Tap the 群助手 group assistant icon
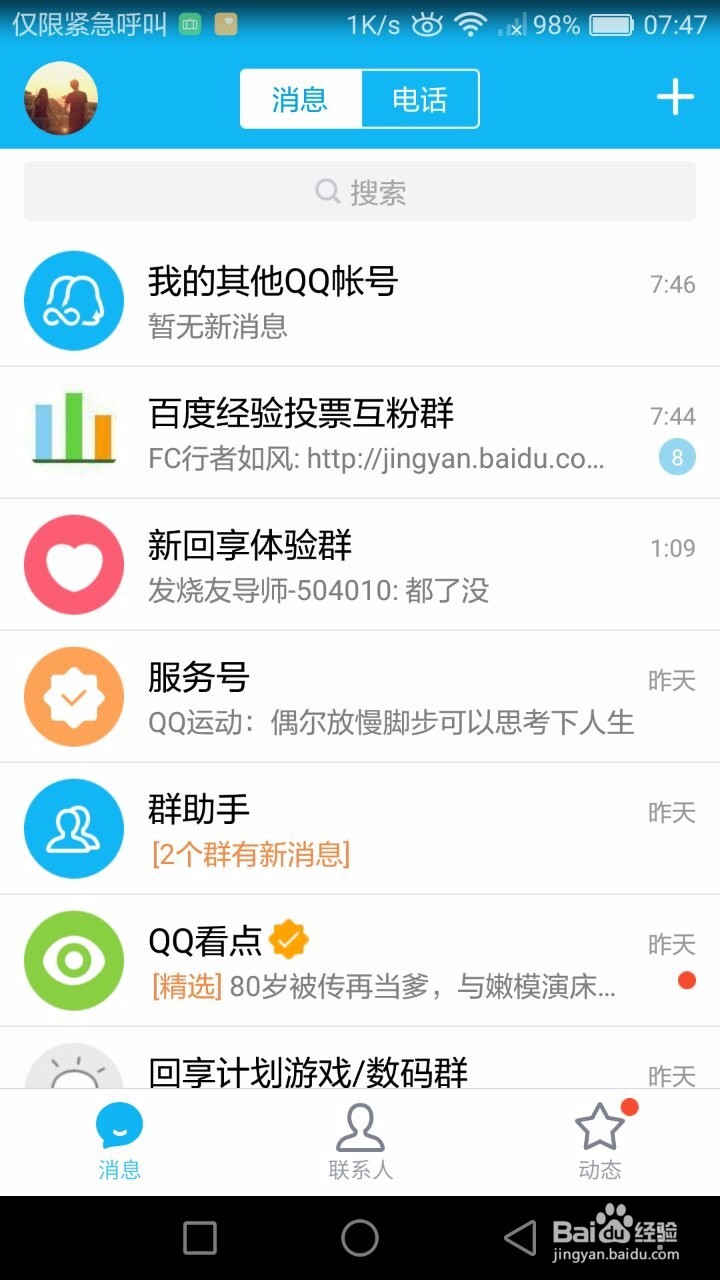The height and width of the screenshot is (1280, 720). (x=73, y=828)
